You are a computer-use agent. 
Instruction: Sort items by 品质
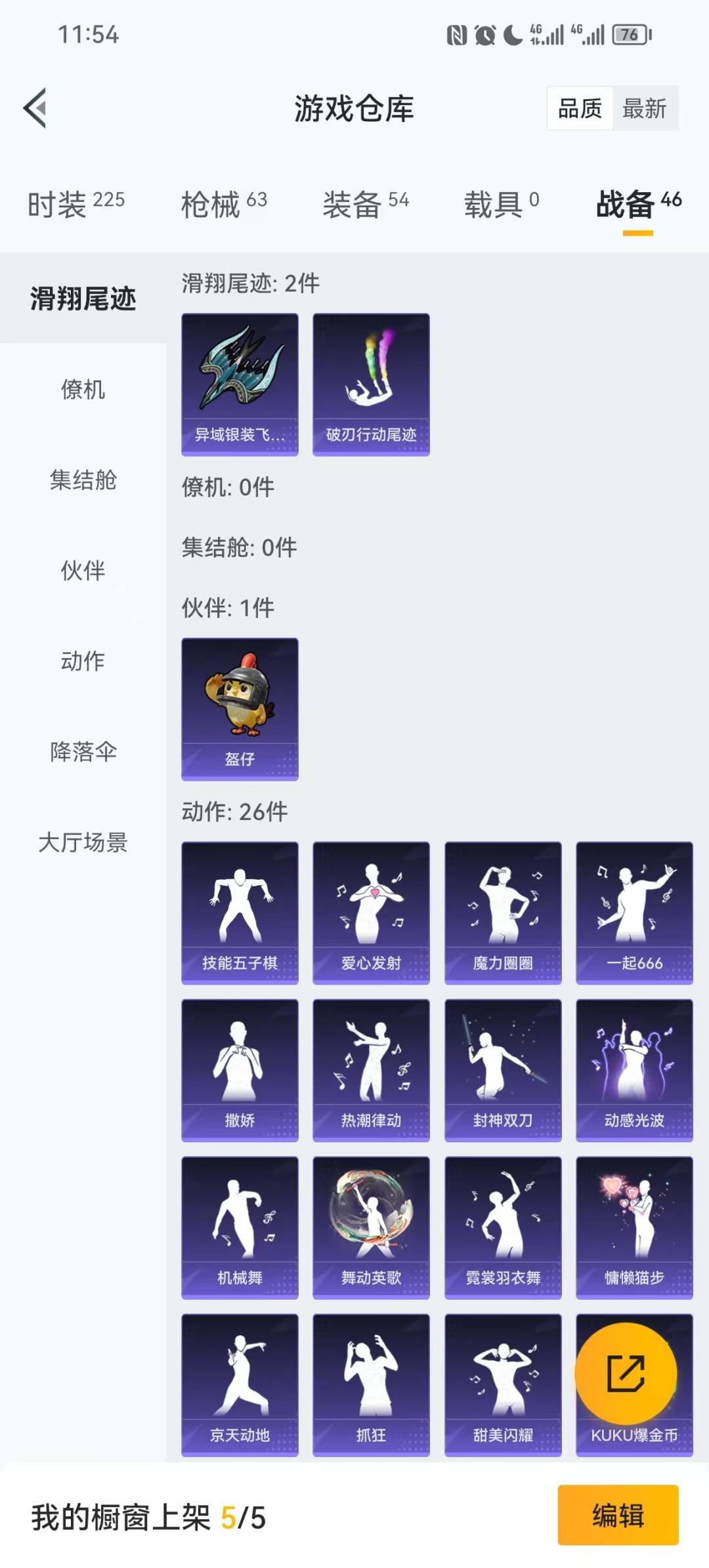click(x=580, y=108)
